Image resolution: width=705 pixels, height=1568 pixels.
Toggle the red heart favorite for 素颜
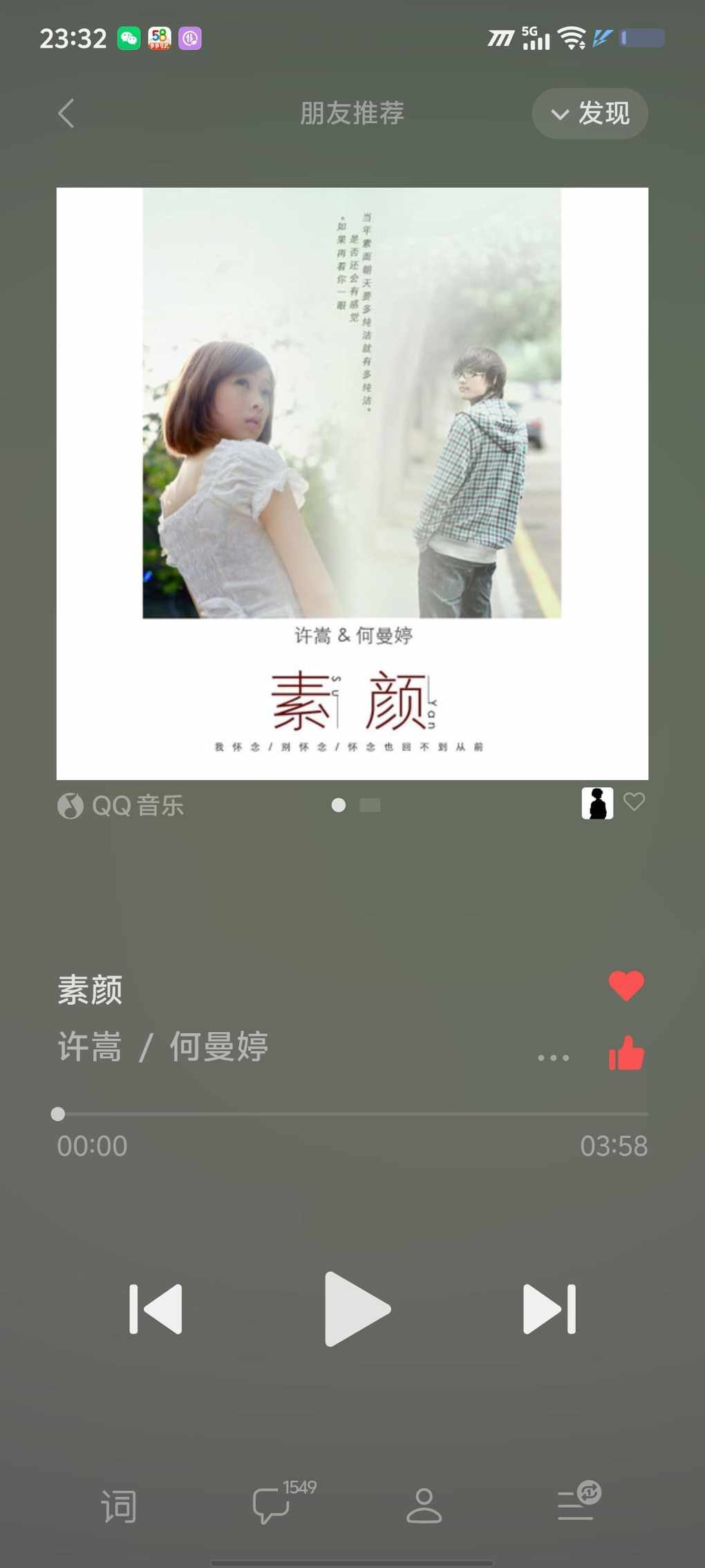coord(626,986)
